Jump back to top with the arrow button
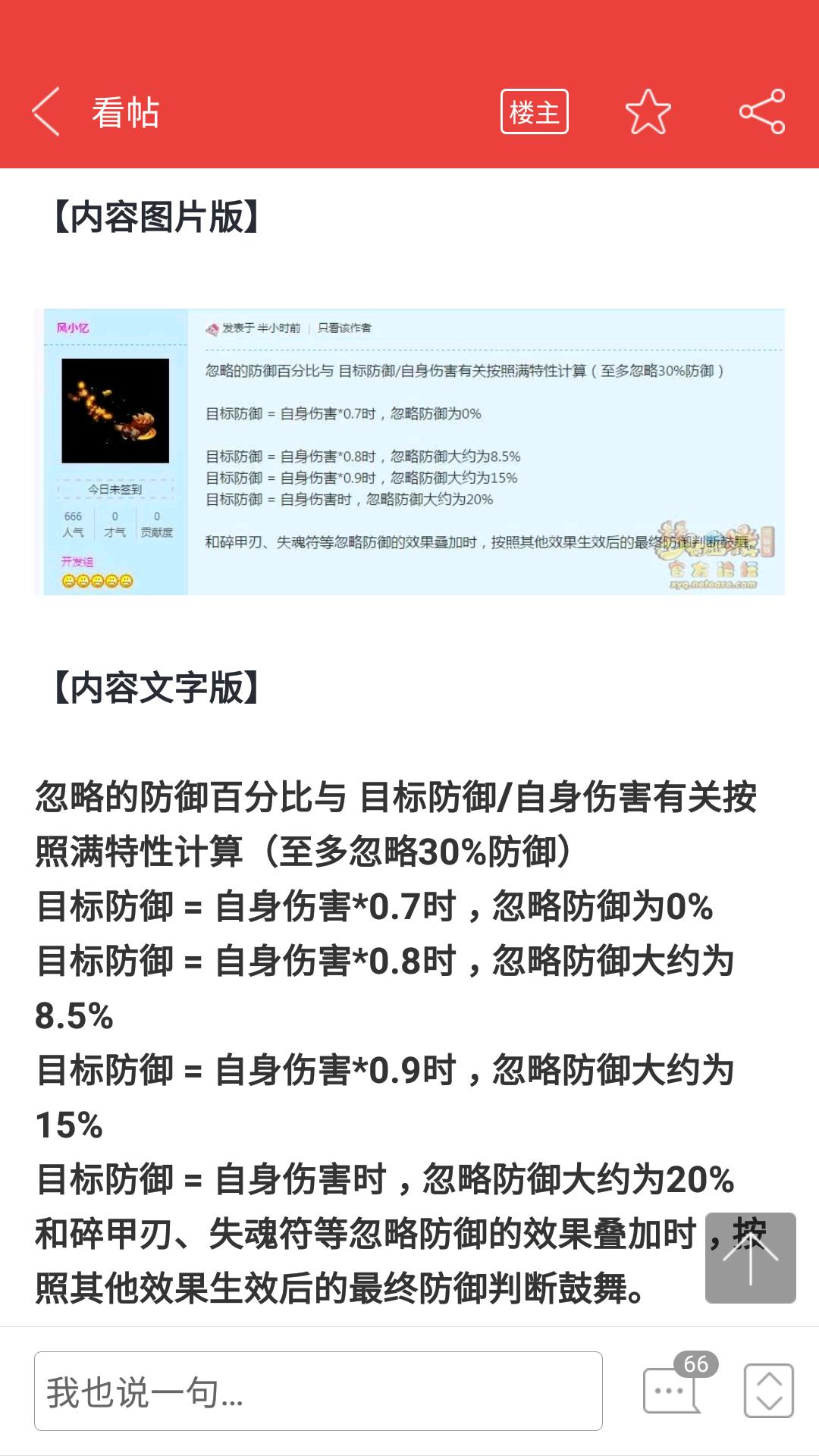The image size is (819, 1456). click(750, 1258)
